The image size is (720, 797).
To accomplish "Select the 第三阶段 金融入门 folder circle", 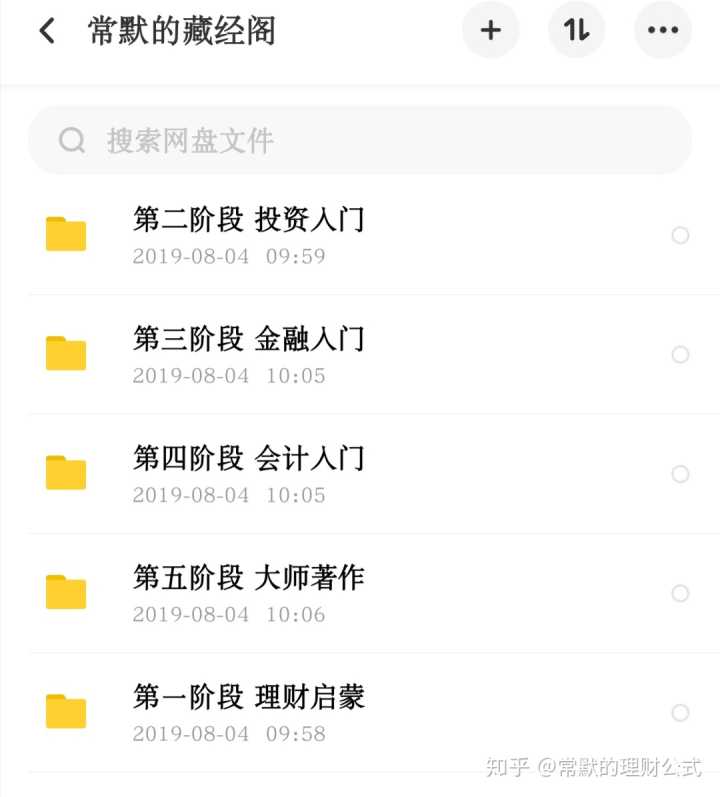I will point(680,354).
